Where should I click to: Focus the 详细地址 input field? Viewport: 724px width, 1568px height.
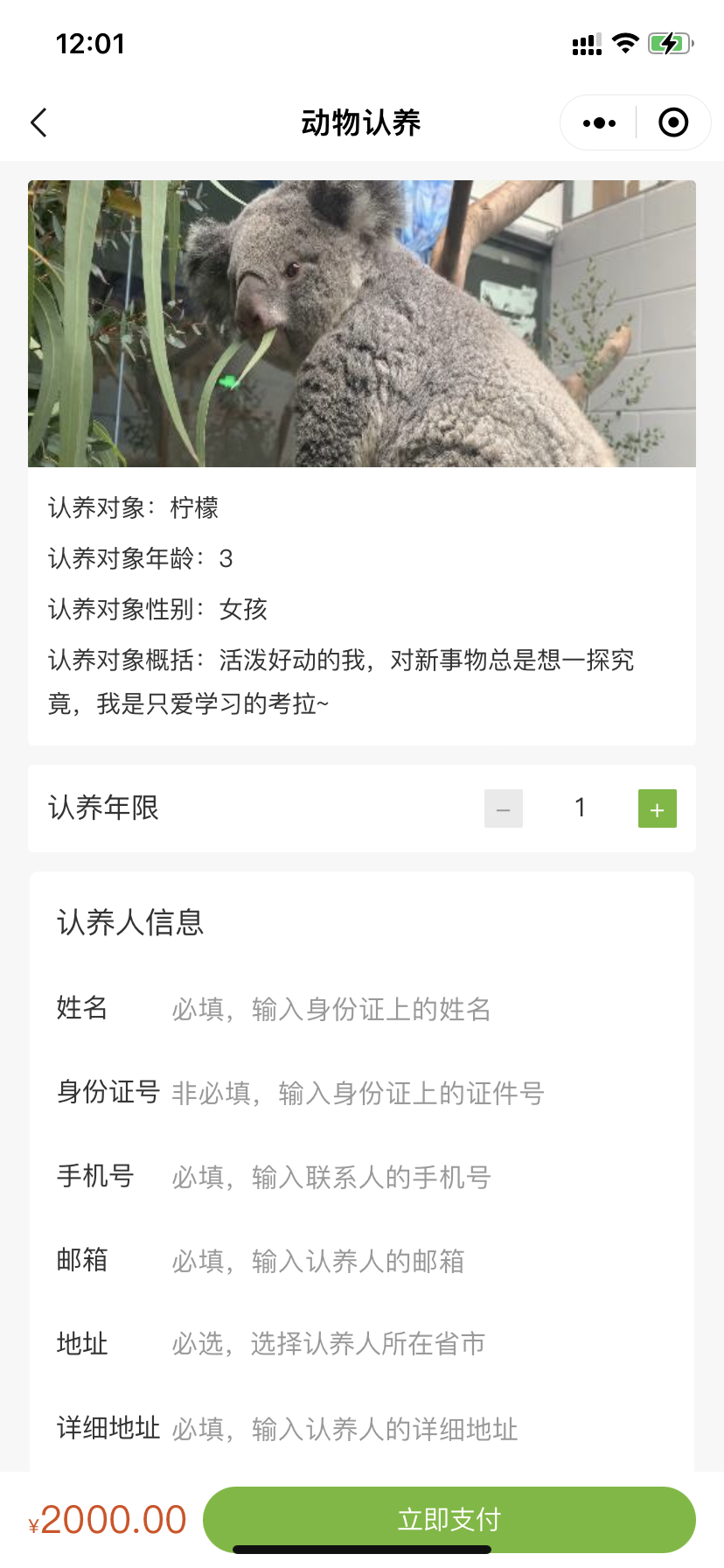[x=420, y=1429]
